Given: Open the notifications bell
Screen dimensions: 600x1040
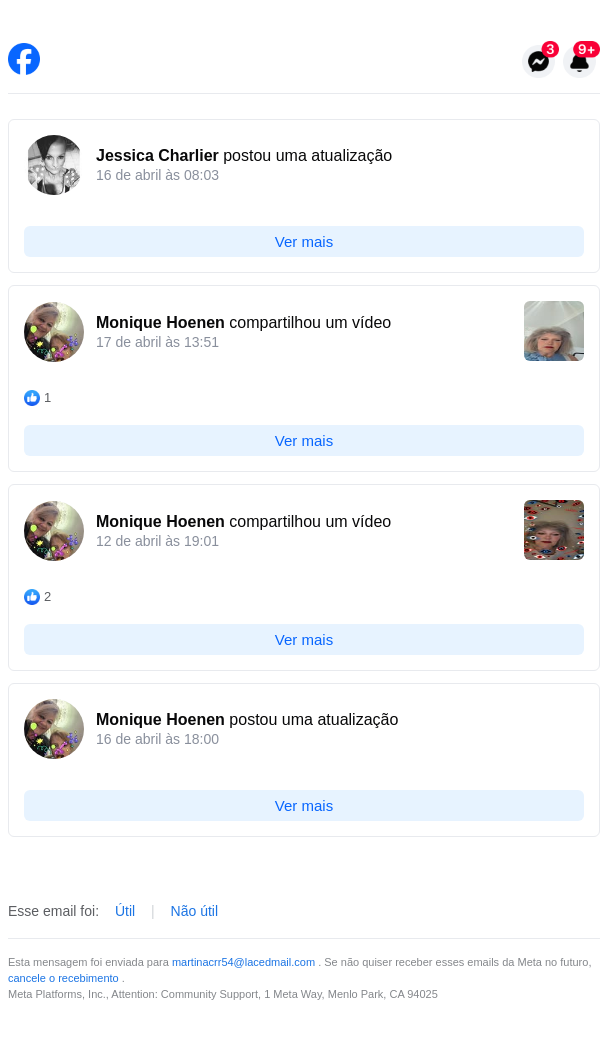Looking at the screenshot, I should pyautogui.click(x=579, y=61).
